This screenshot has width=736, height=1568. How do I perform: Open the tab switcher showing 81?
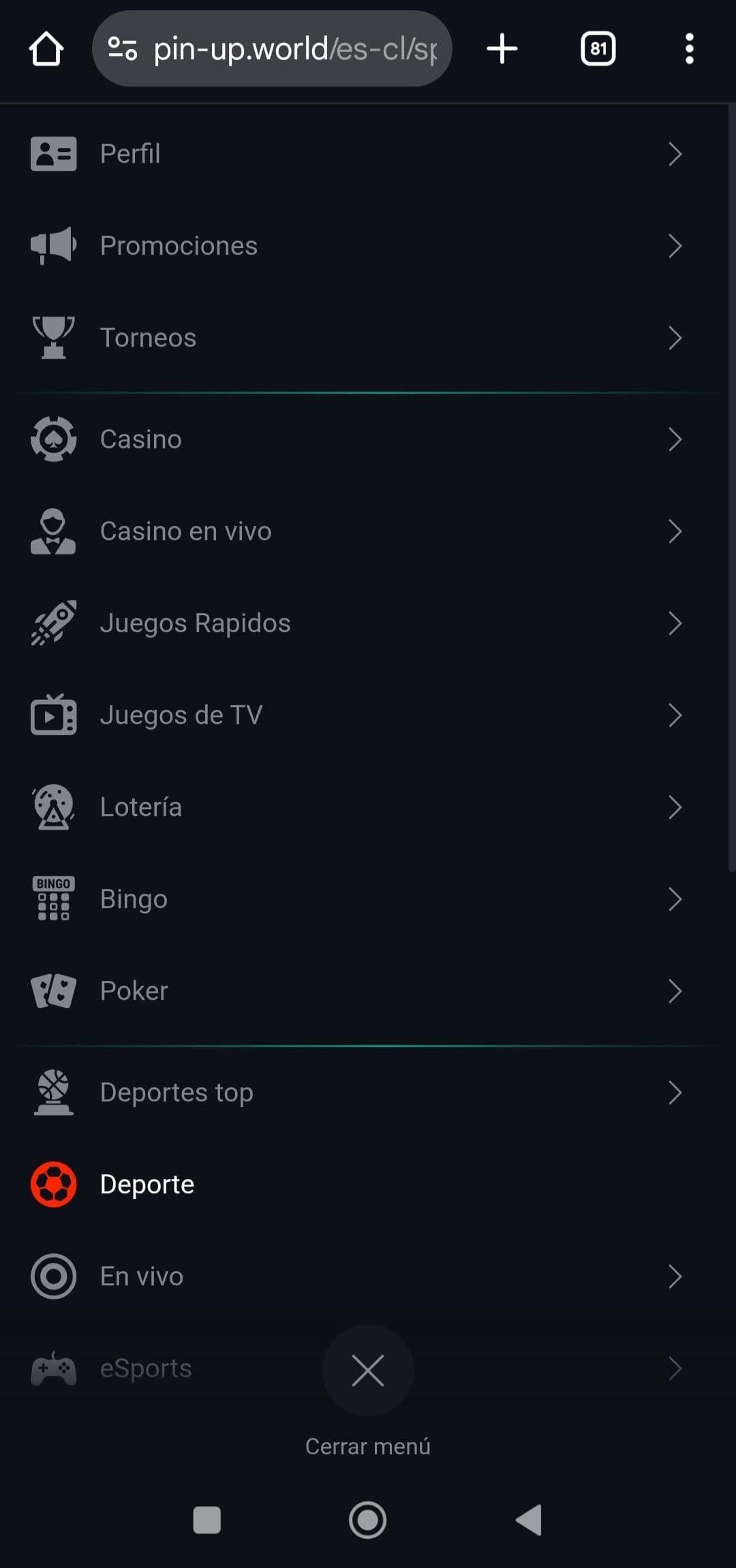pos(598,49)
